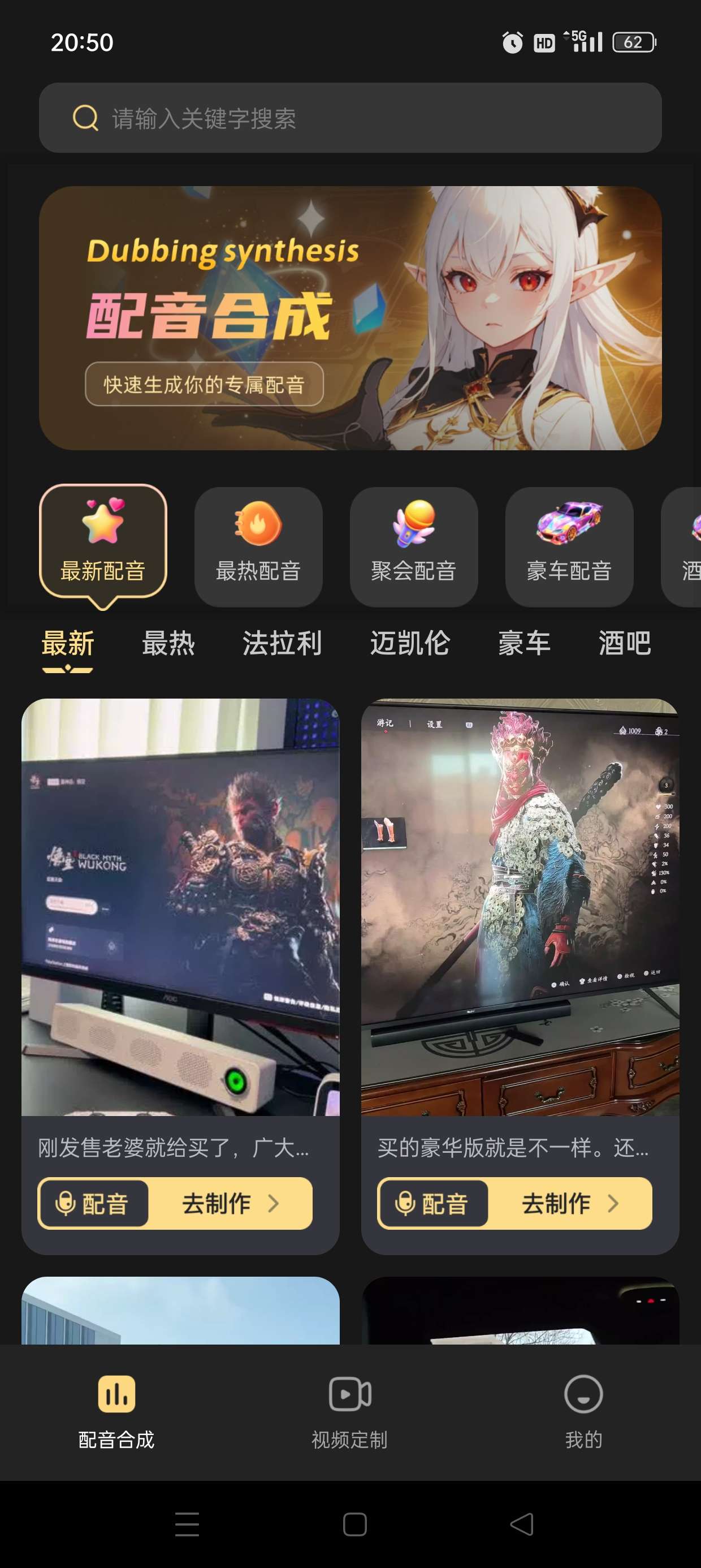Switch to the 豪车 tab
This screenshot has width=701, height=1568.
click(524, 643)
